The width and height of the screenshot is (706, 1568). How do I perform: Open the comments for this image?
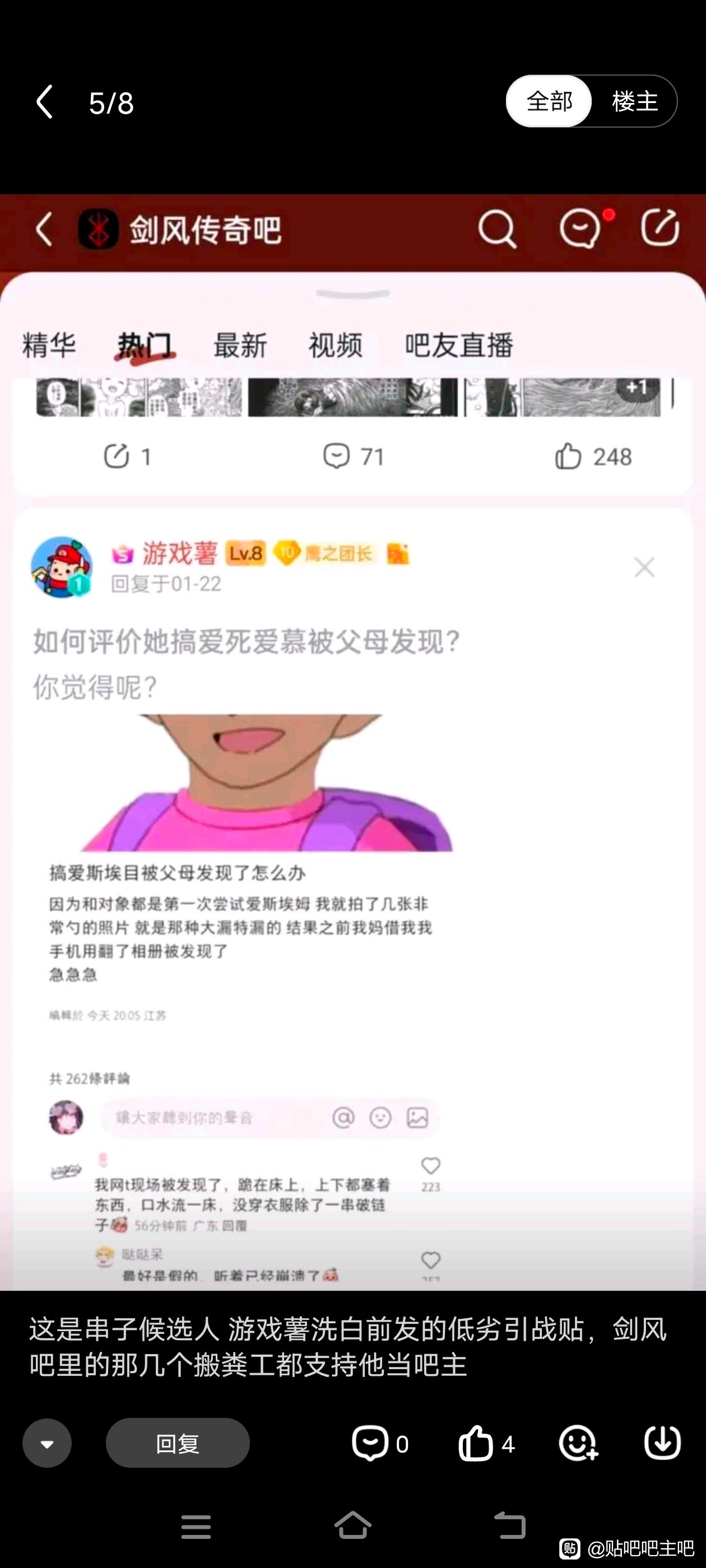[370, 1443]
